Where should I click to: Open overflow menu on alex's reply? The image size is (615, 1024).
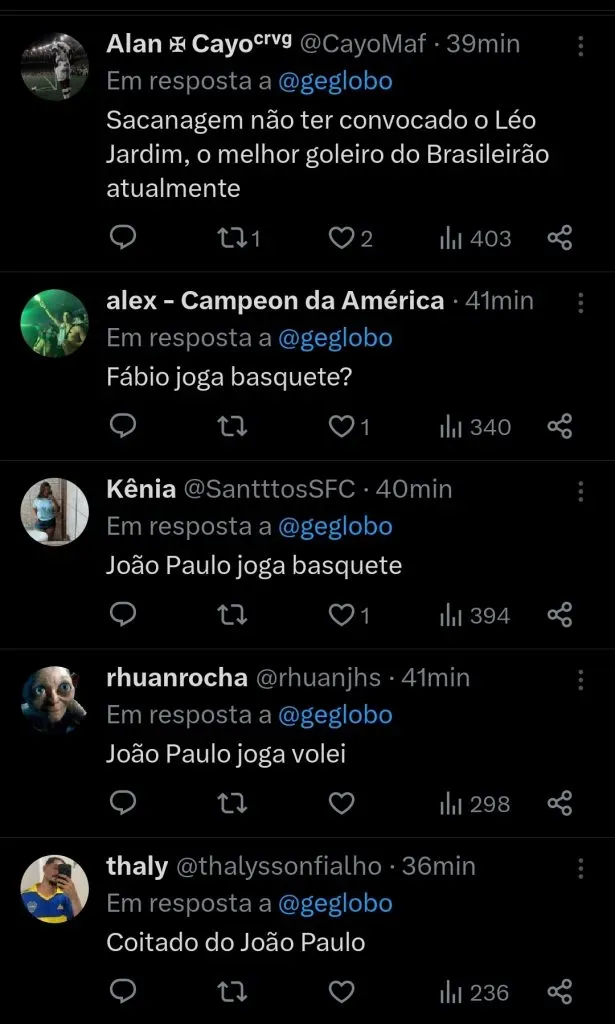point(581,302)
